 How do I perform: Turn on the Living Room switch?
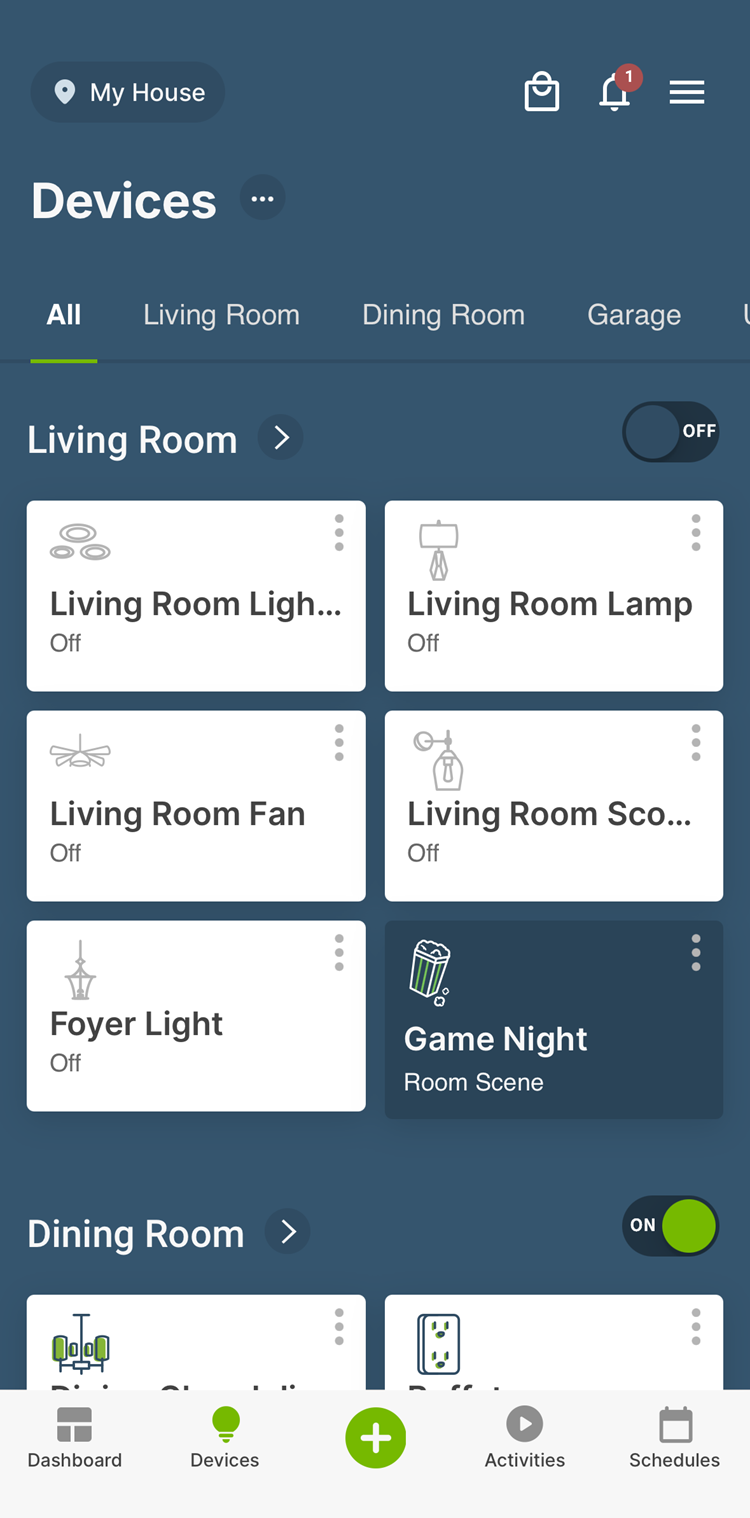tap(670, 432)
